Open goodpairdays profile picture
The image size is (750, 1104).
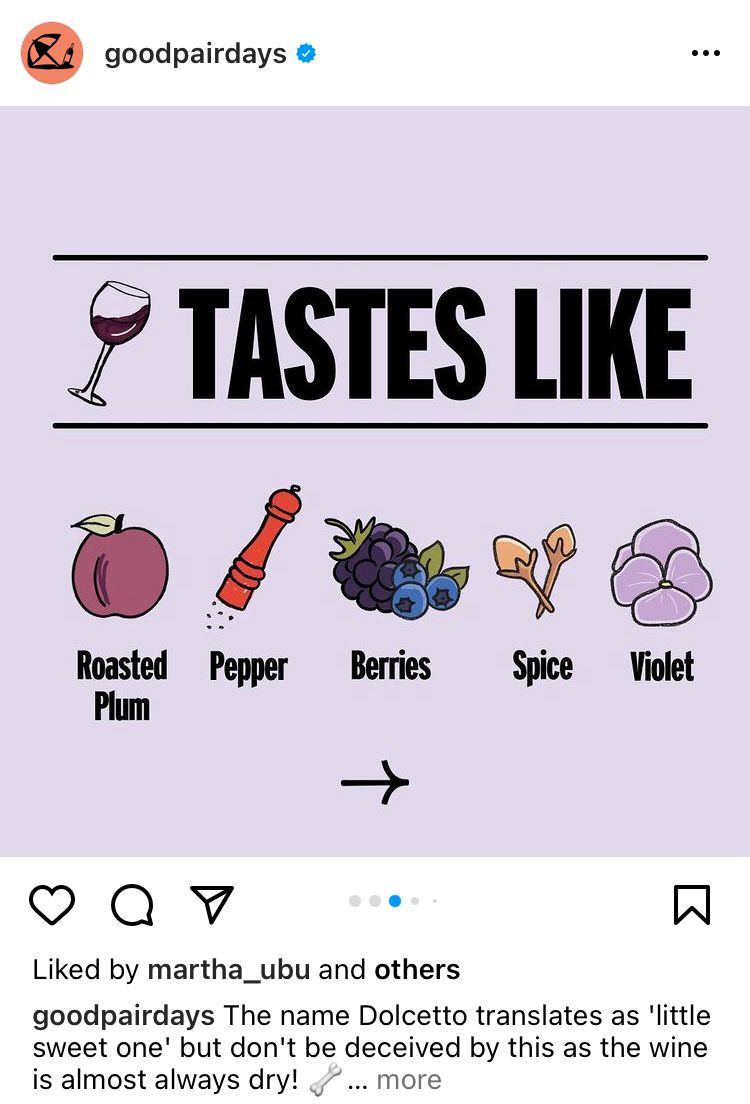click(x=51, y=53)
